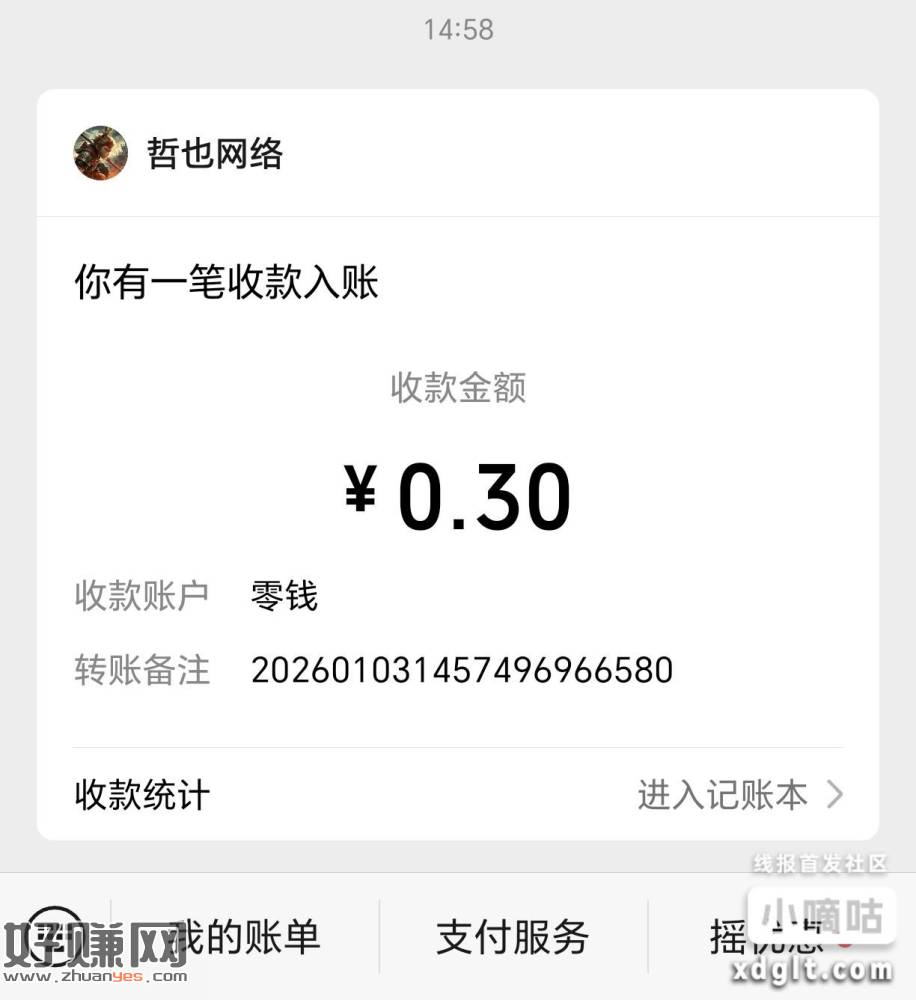Tap the 14:58 status bar time
The width and height of the screenshot is (916, 1000).
[458, 28]
